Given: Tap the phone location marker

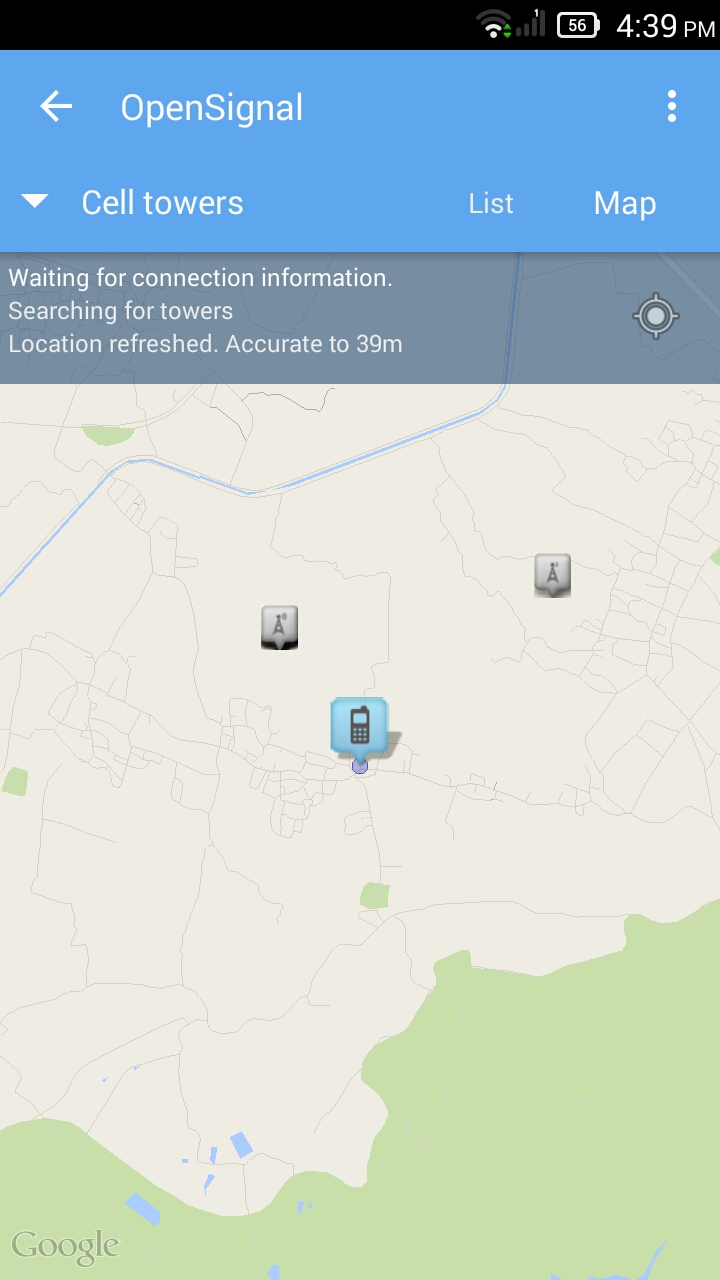Looking at the screenshot, I should click(x=360, y=728).
